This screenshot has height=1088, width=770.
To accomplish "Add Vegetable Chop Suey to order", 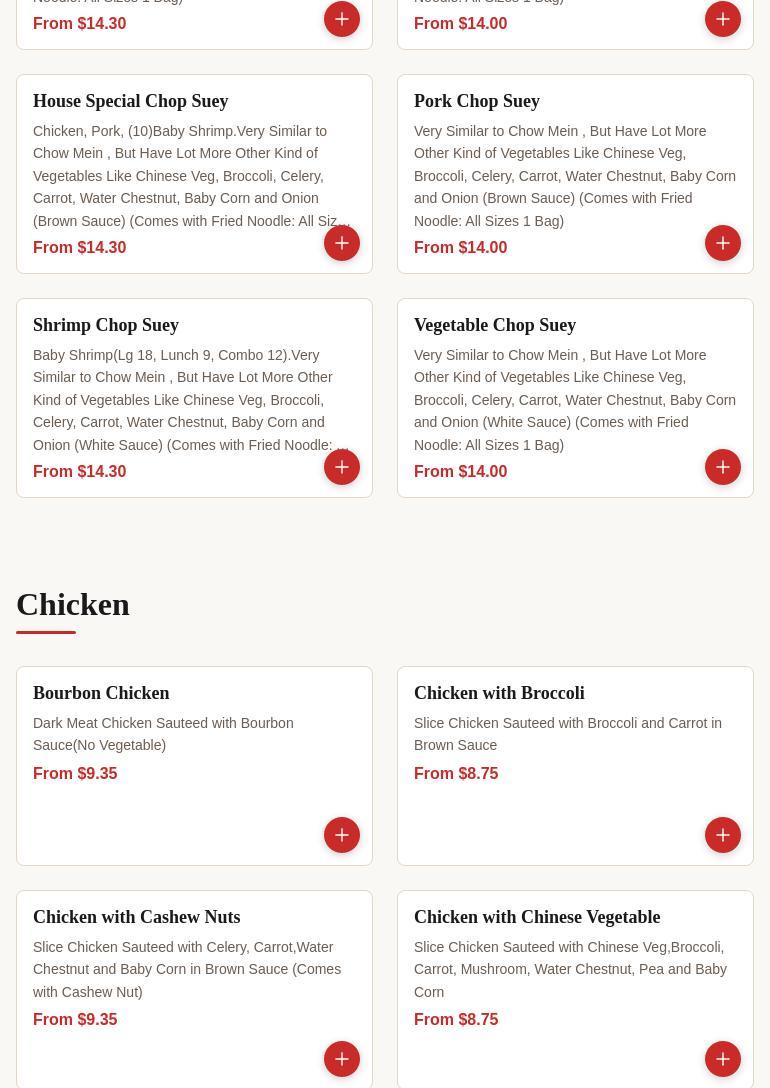I will 723,467.
